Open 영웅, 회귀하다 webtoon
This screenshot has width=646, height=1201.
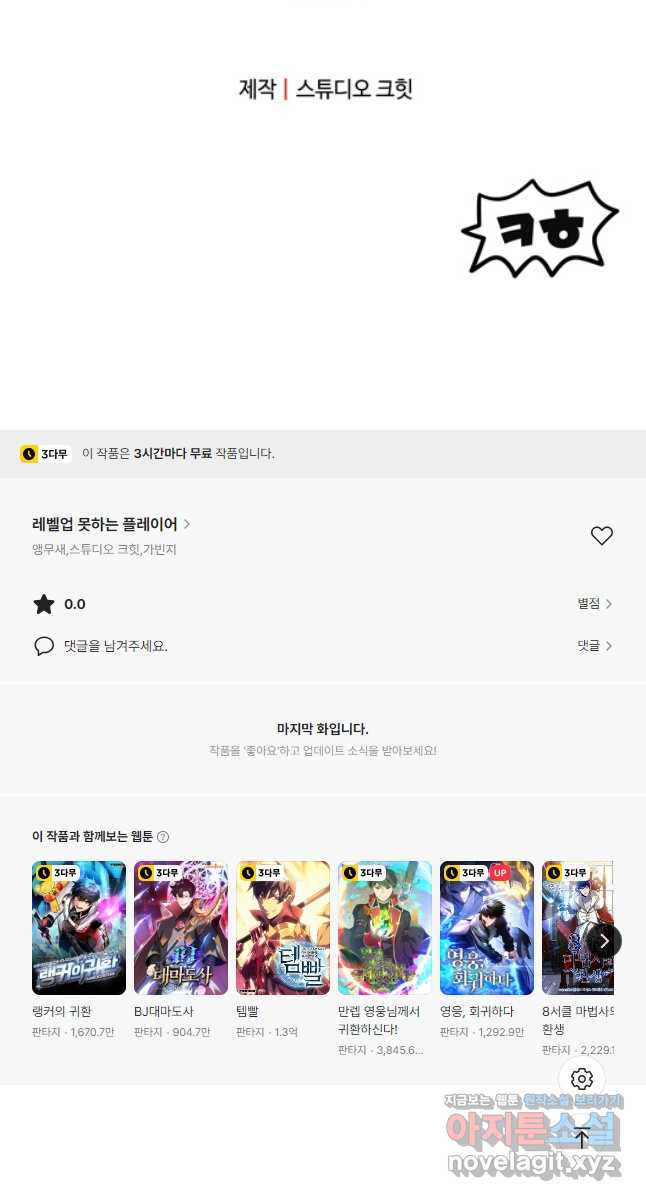487,928
